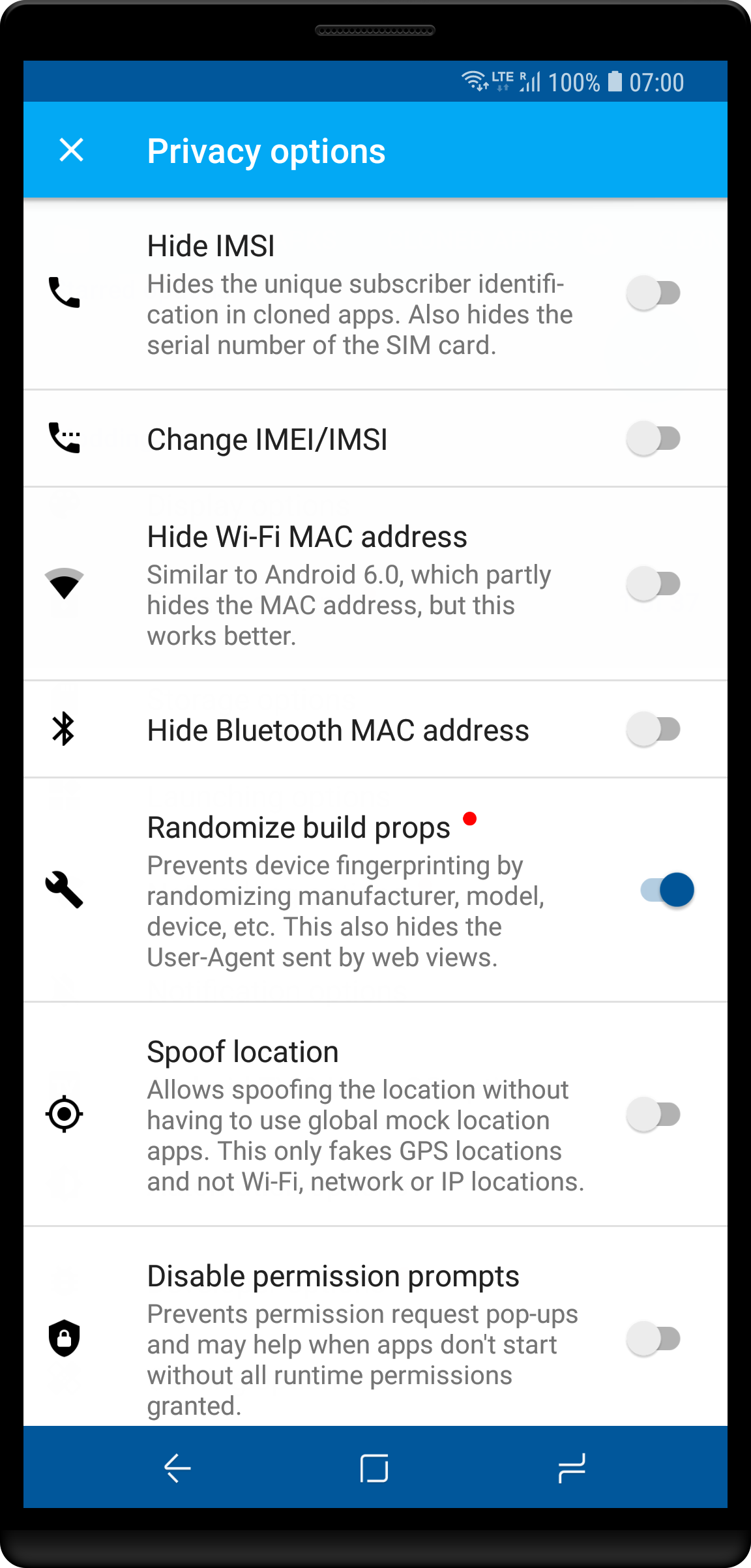The height and width of the screenshot is (1568, 751).
Task: Turn on Hide Wi-Fi MAC address
Action: pyautogui.click(x=654, y=584)
